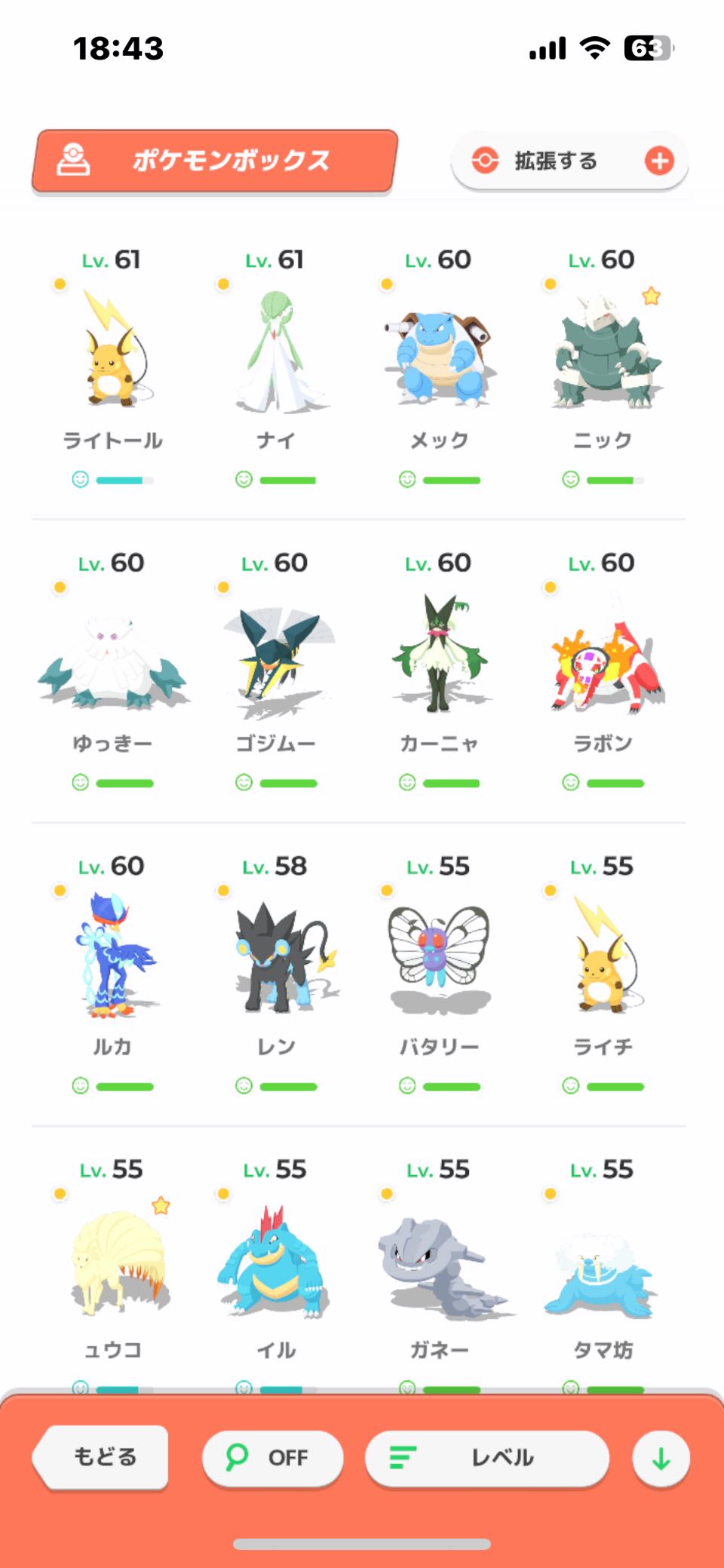
Task: View Aggron named ニック
Action: point(603,354)
